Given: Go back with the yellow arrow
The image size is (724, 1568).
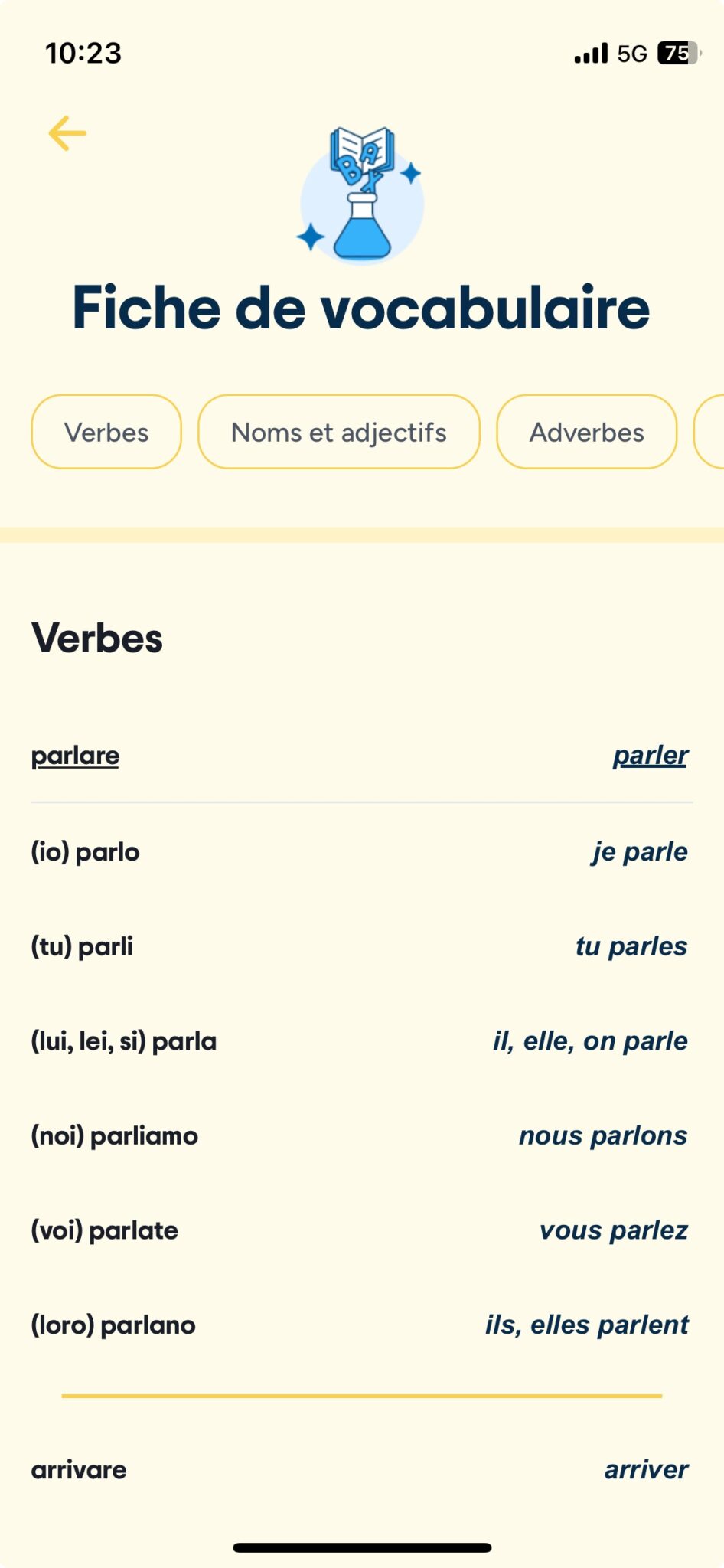Looking at the screenshot, I should pos(67,133).
